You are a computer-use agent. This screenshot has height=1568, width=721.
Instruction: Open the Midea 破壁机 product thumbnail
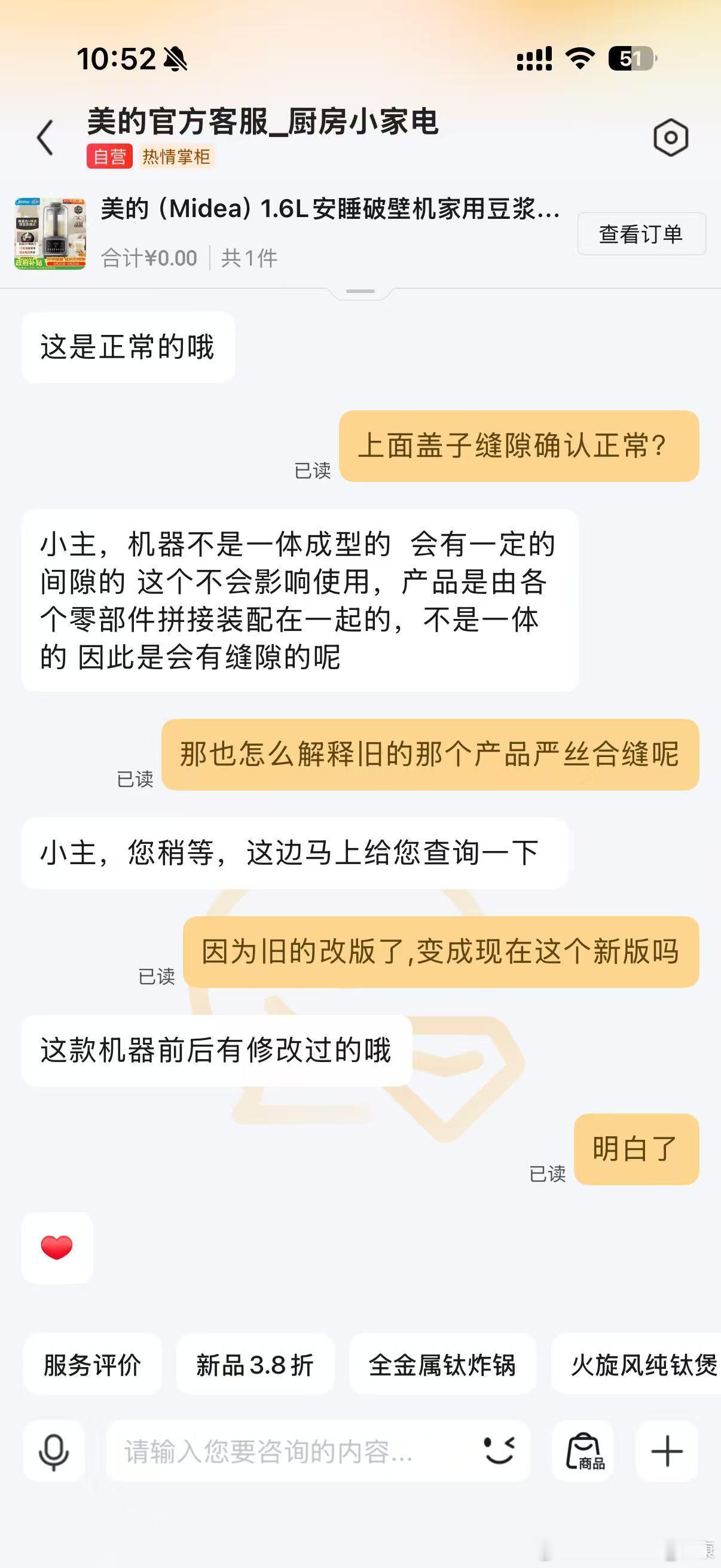[x=50, y=233]
